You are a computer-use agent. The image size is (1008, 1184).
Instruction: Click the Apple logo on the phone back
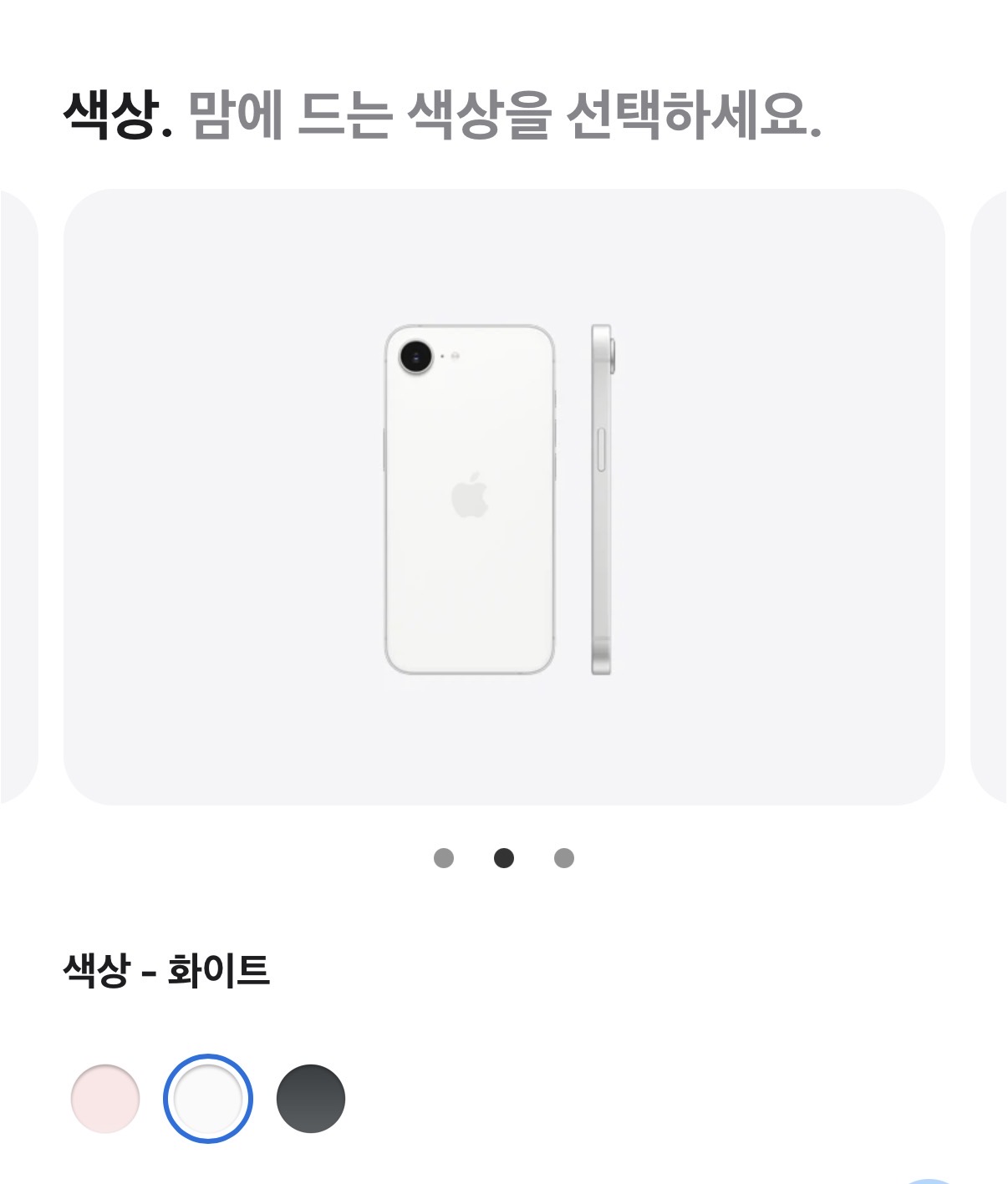pyautogui.click(x=471, y=497)
